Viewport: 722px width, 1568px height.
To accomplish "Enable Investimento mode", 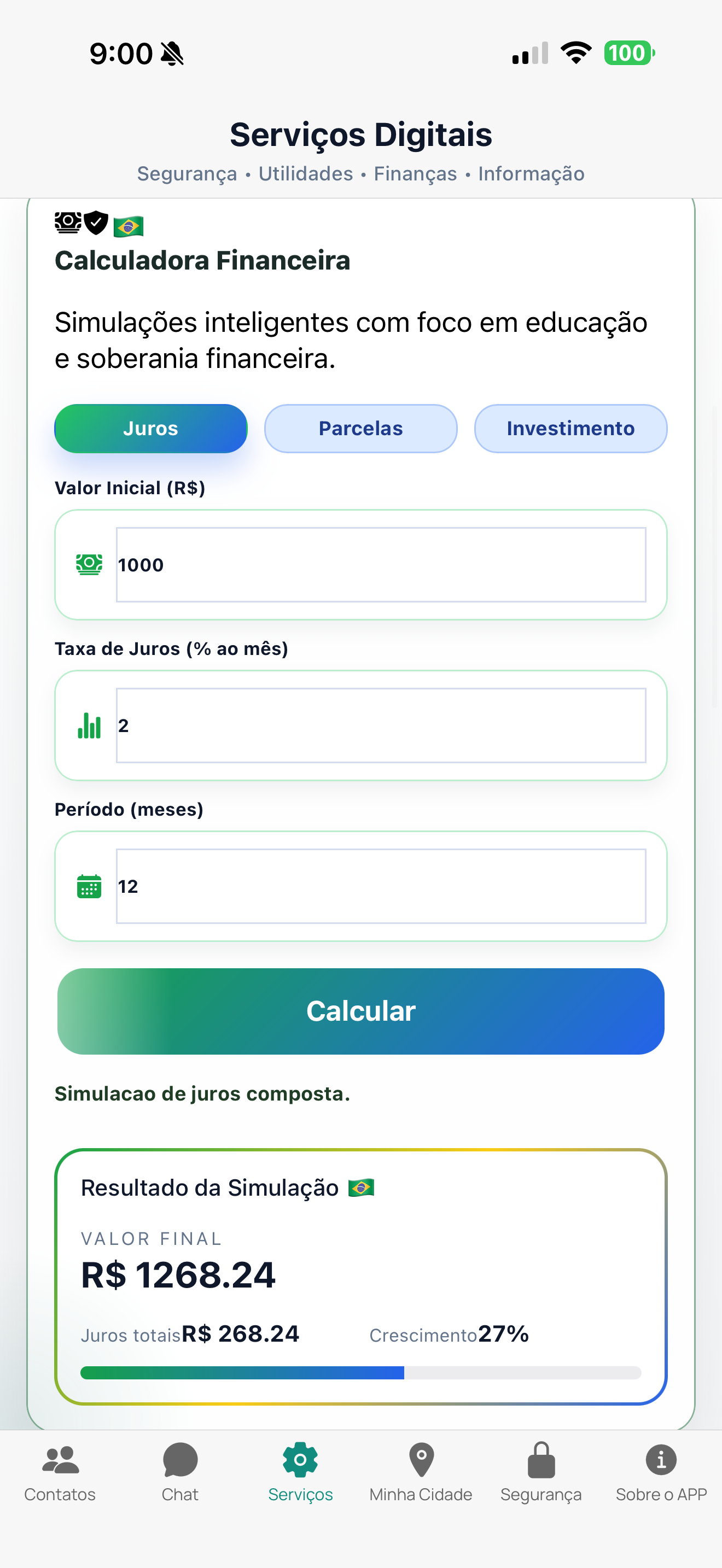I will 570,428.
